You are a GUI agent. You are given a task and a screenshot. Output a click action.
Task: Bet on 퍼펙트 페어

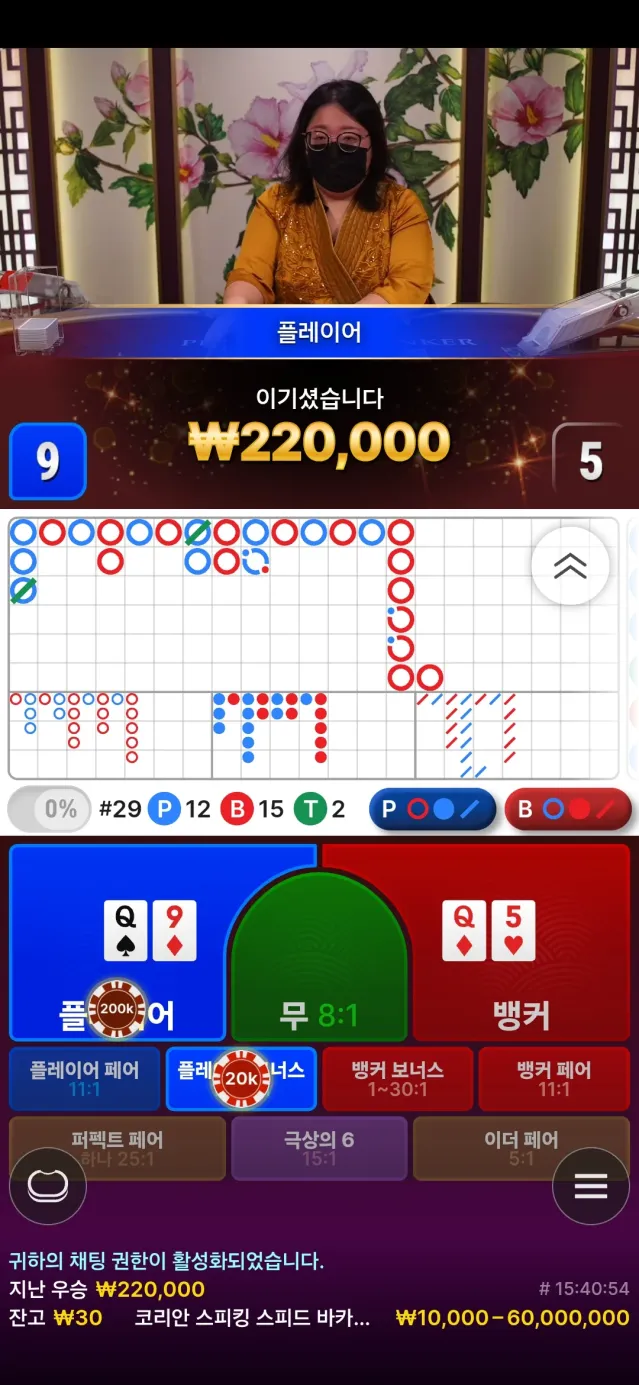pyautogui.click(x=117, y=1148)
